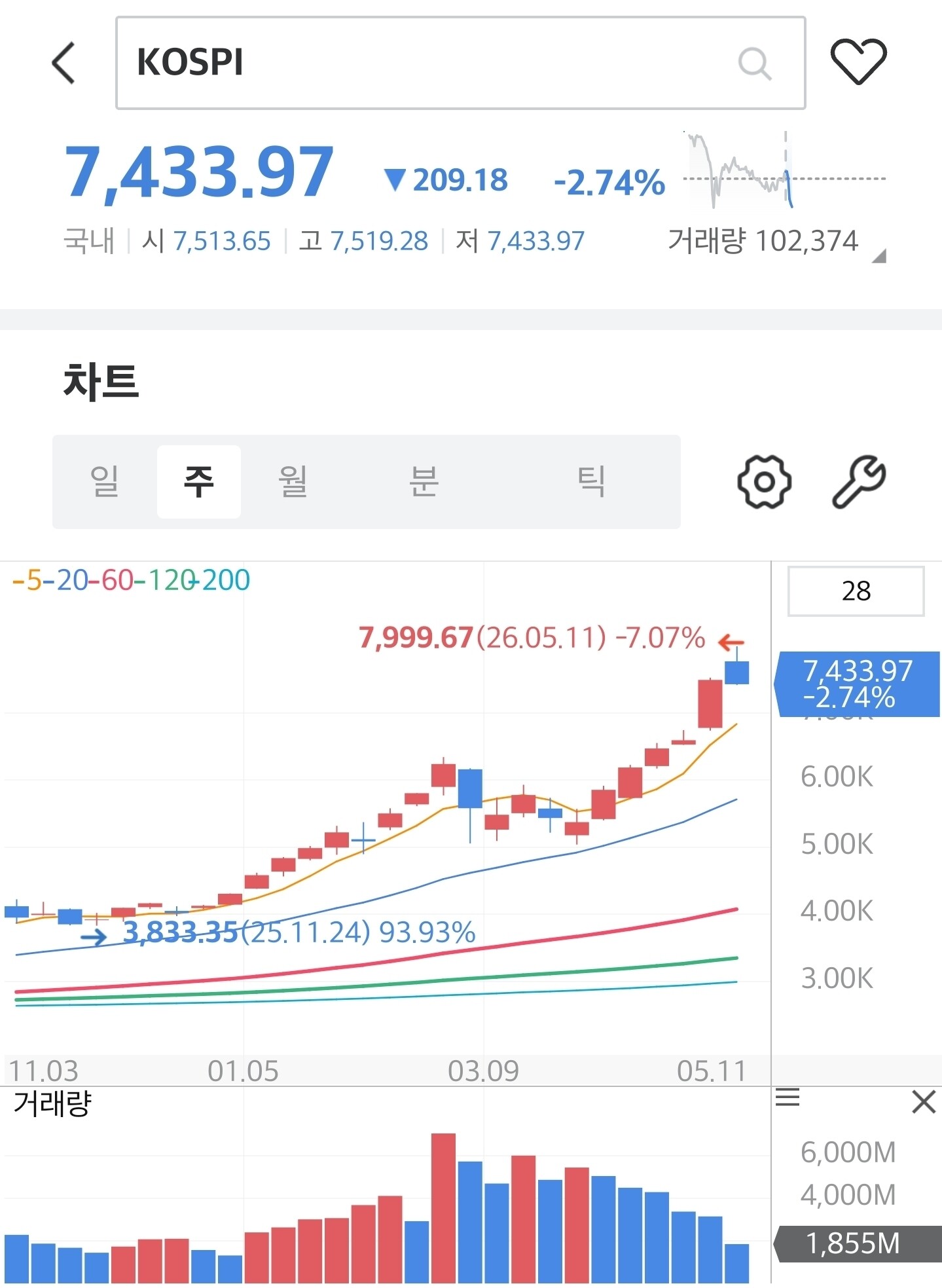Expand the price details corner arrow
942x1288 pixels.
click(879, 255)
